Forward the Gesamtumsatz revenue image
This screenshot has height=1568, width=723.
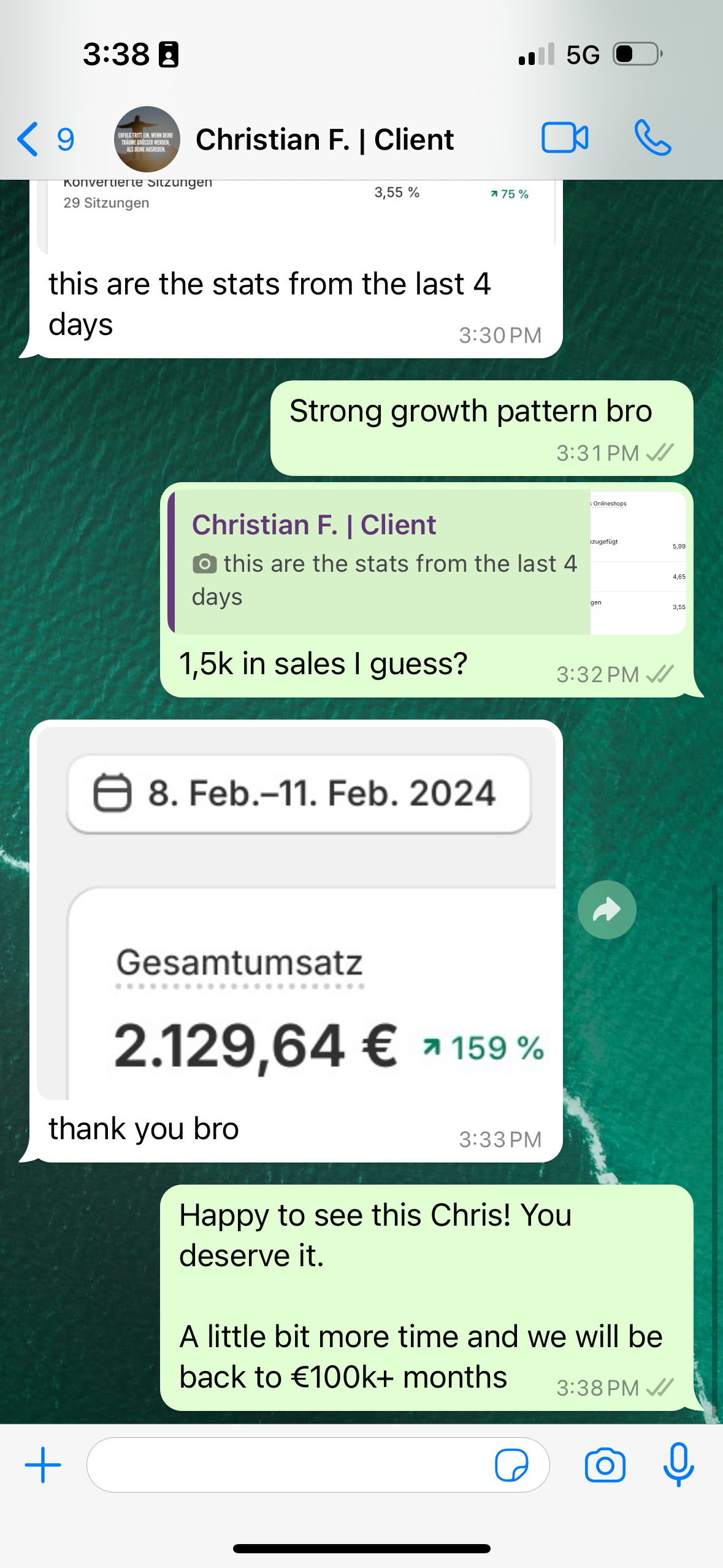click(x=606, y=910)
